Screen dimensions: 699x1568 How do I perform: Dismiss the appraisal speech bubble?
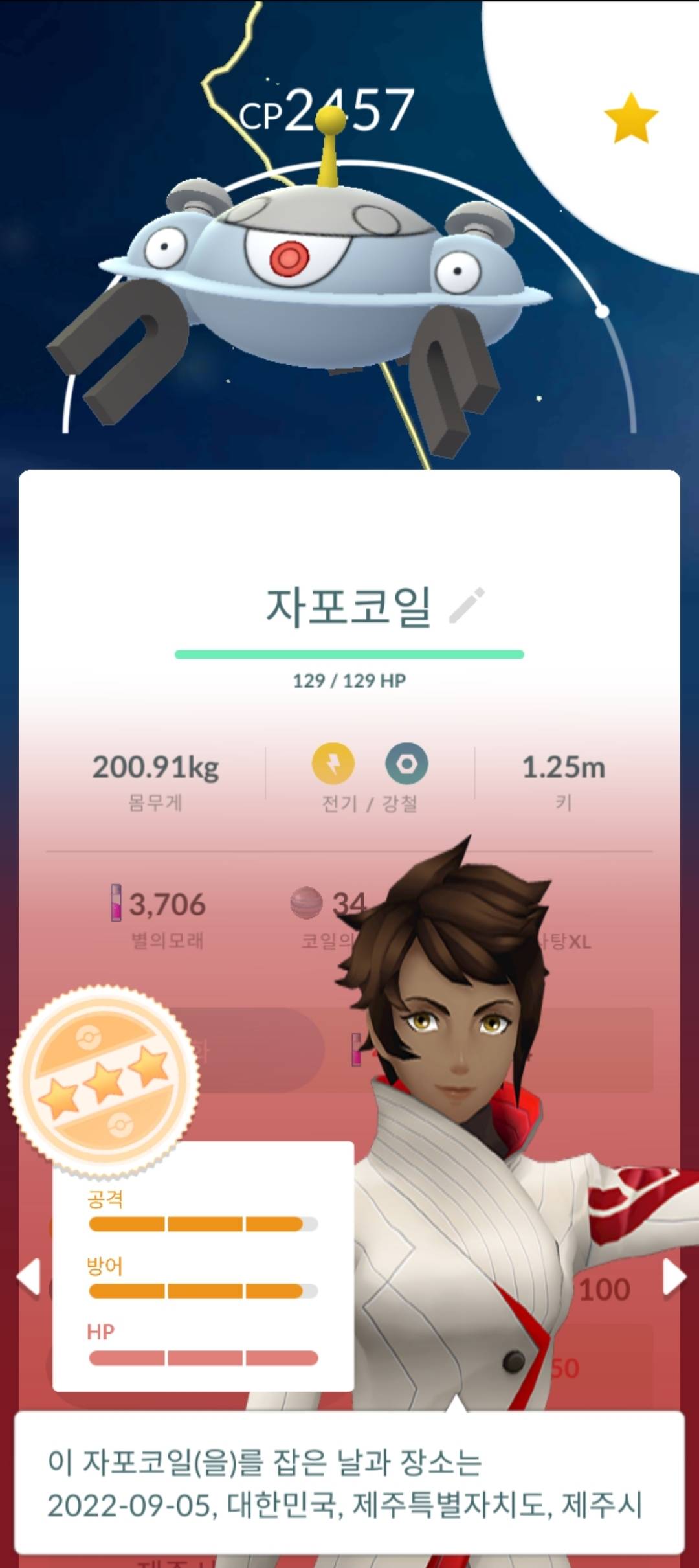349,1483
